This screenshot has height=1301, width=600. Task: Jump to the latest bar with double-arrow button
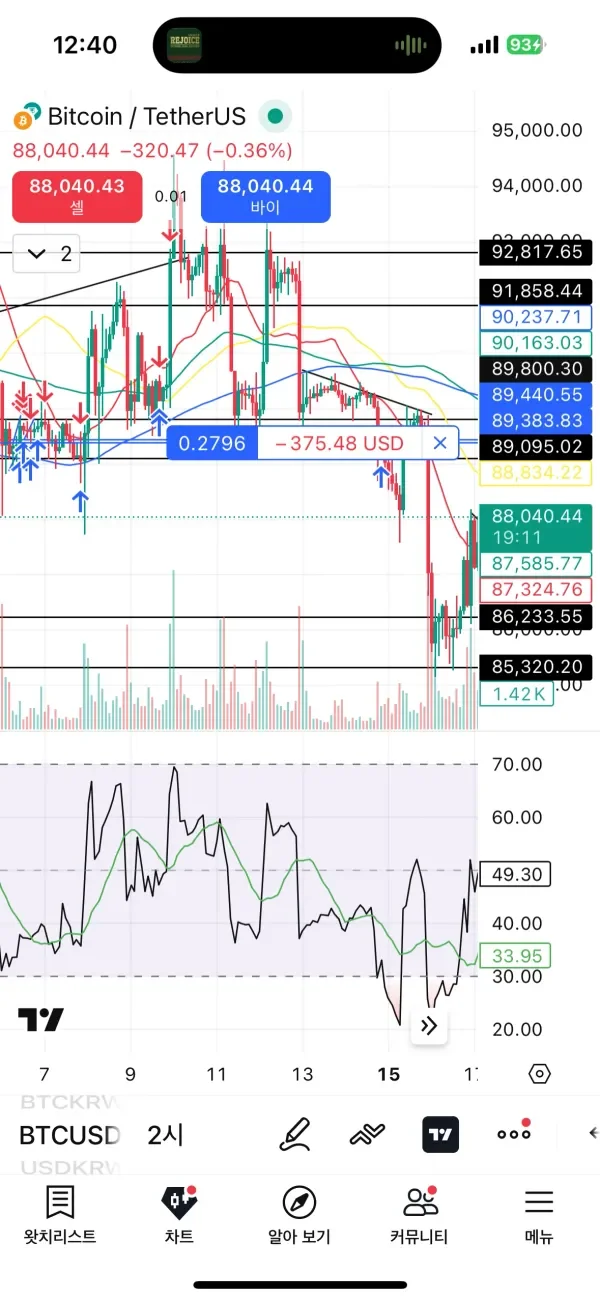coord(429,1025)
